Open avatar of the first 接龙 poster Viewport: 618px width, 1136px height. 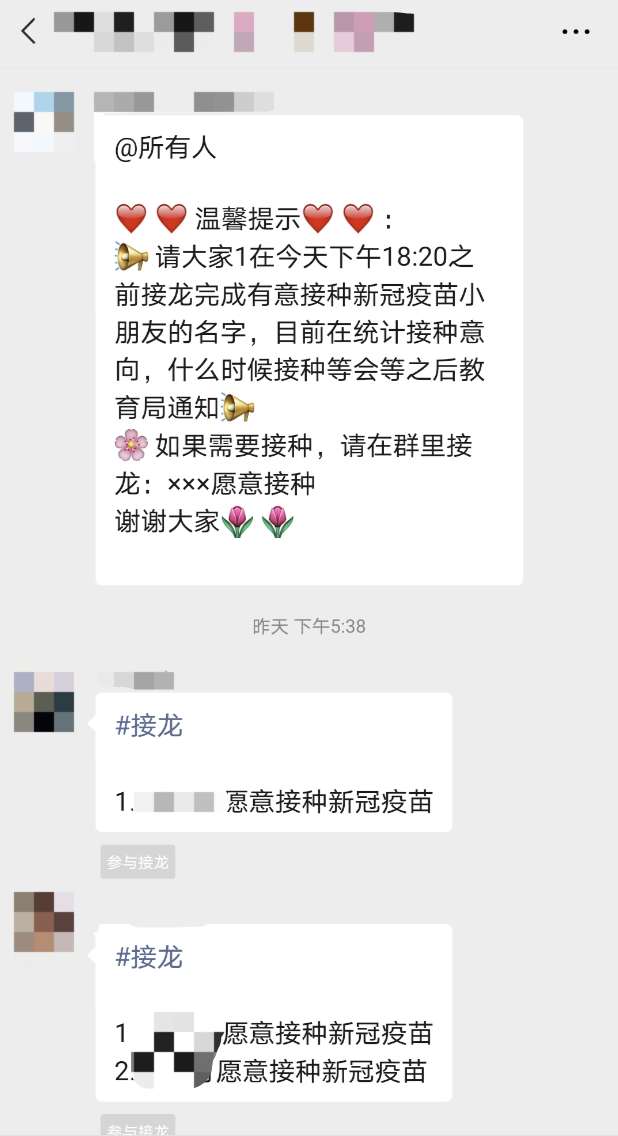point(44,702)
